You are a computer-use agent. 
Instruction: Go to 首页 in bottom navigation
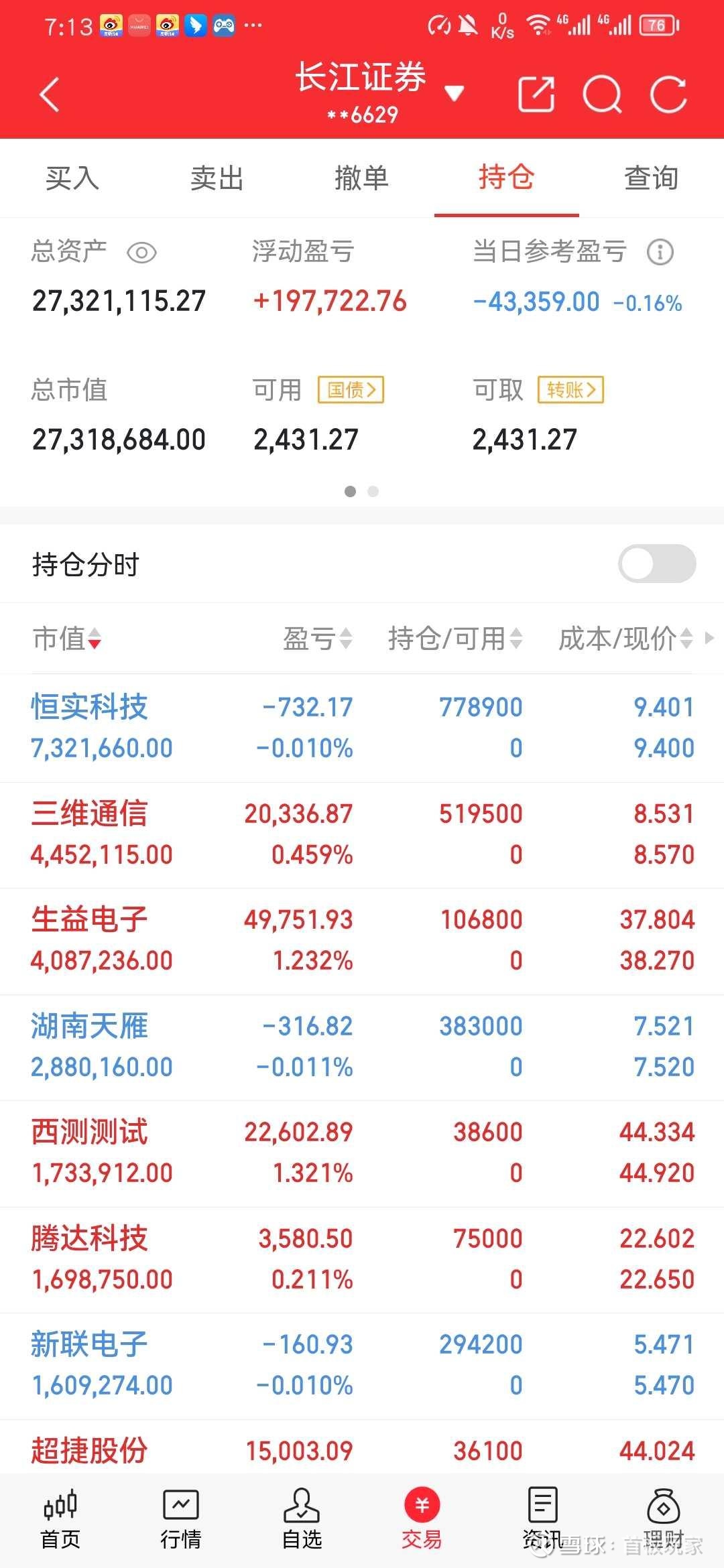click(x=60, y=1518)
